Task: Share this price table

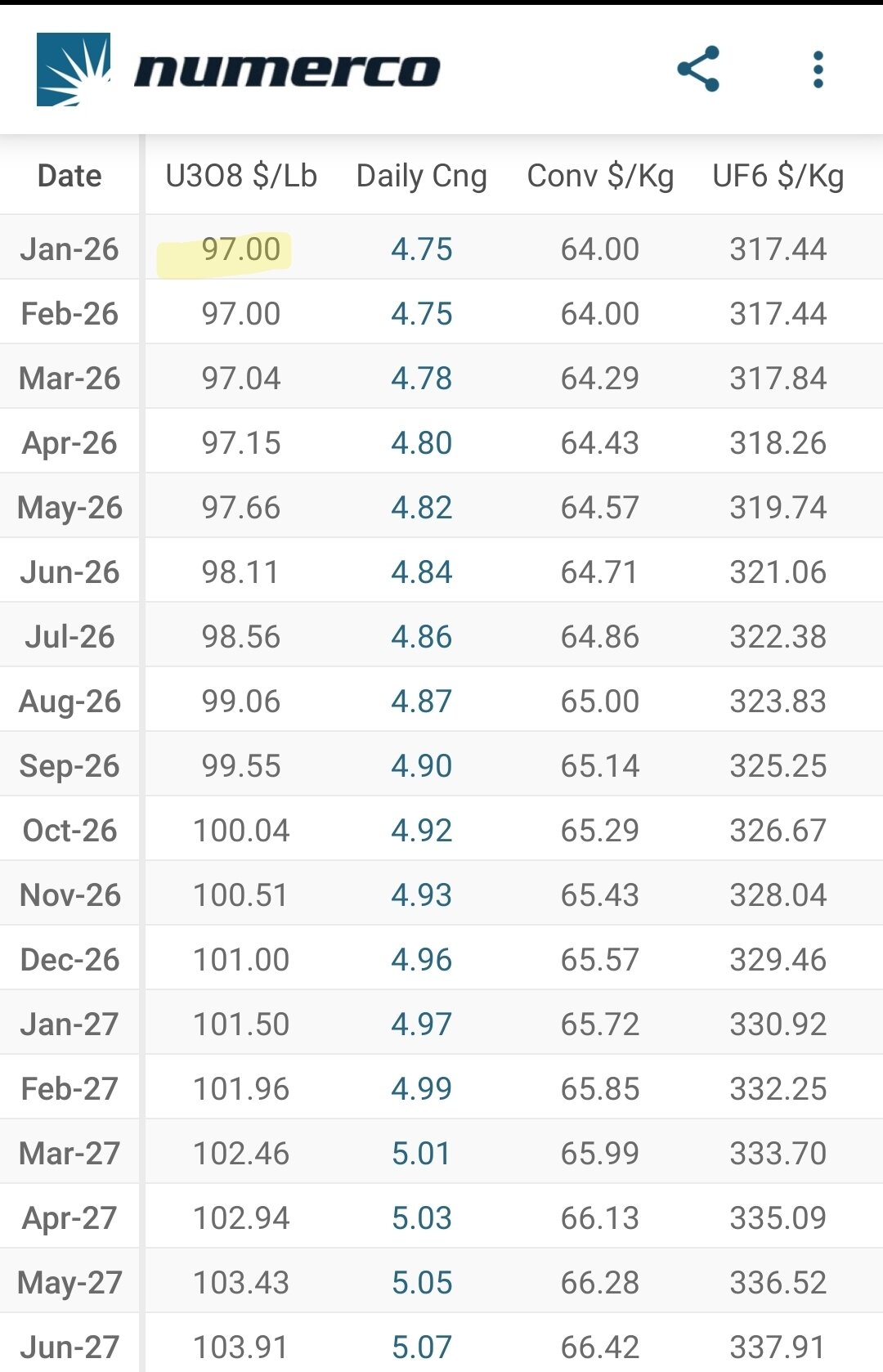Action: (698, 69)
